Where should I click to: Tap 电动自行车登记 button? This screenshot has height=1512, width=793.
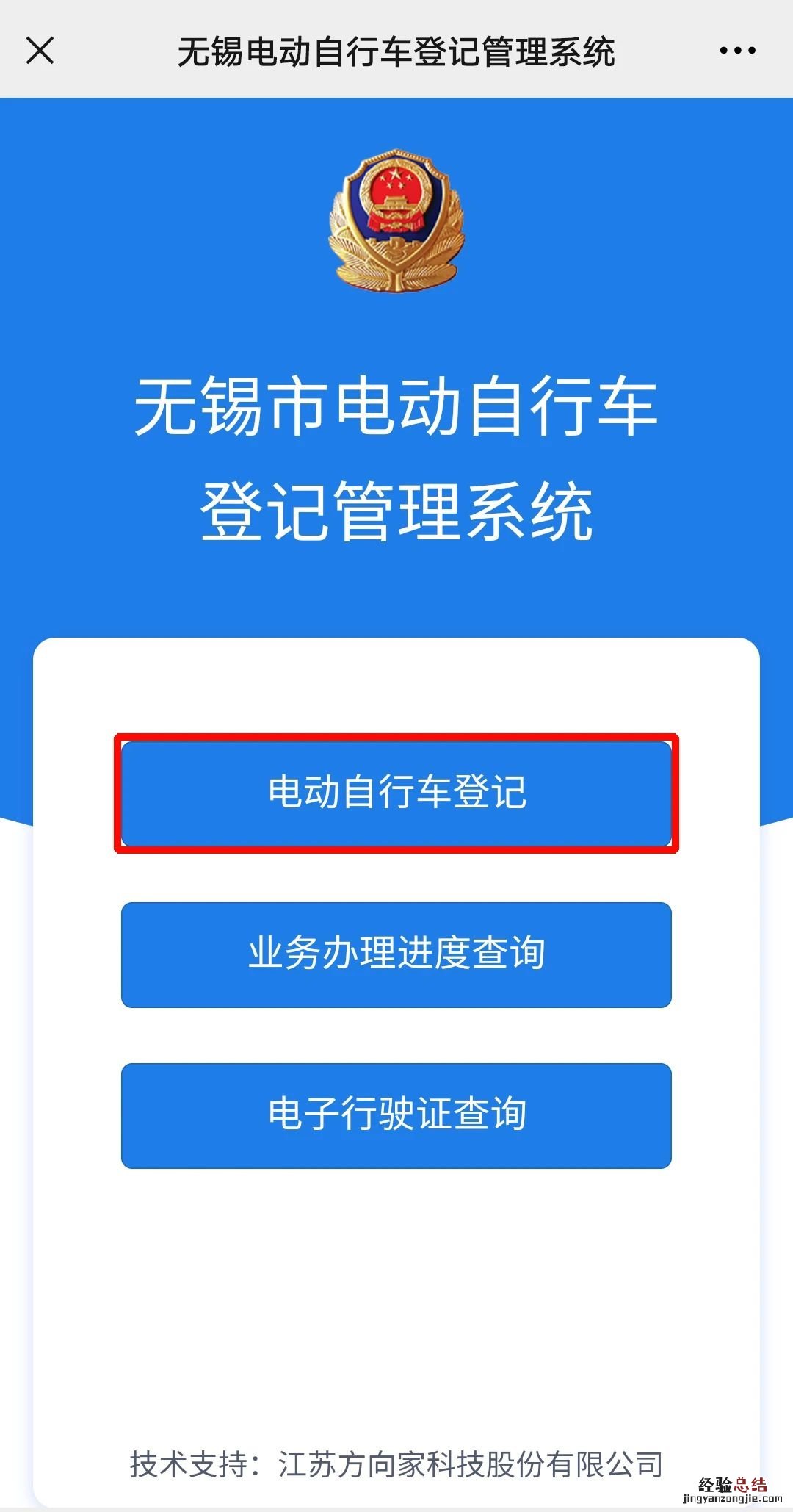(x=396, y=793)
